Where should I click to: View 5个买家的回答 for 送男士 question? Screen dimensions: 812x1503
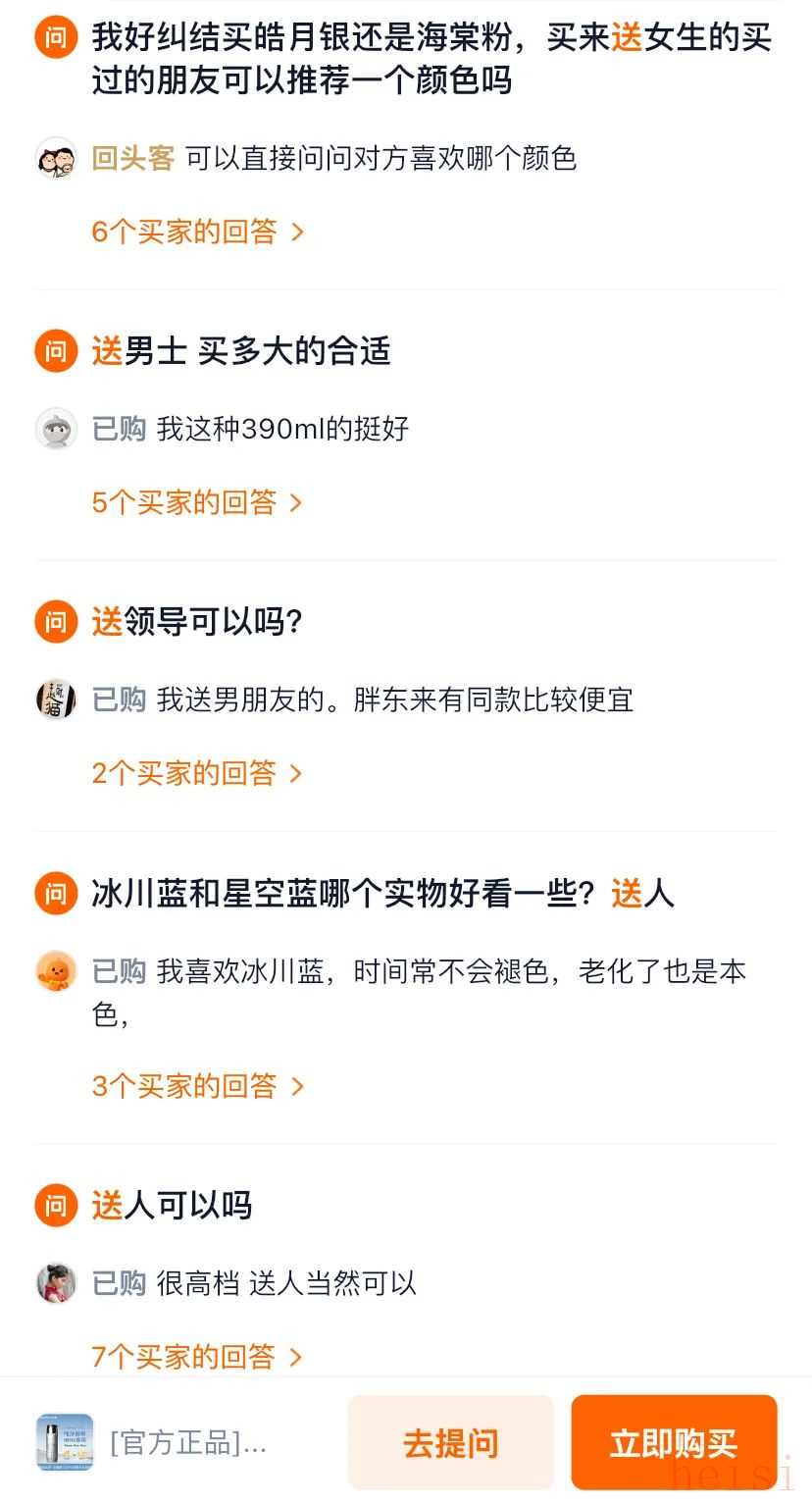coord(197,503)
